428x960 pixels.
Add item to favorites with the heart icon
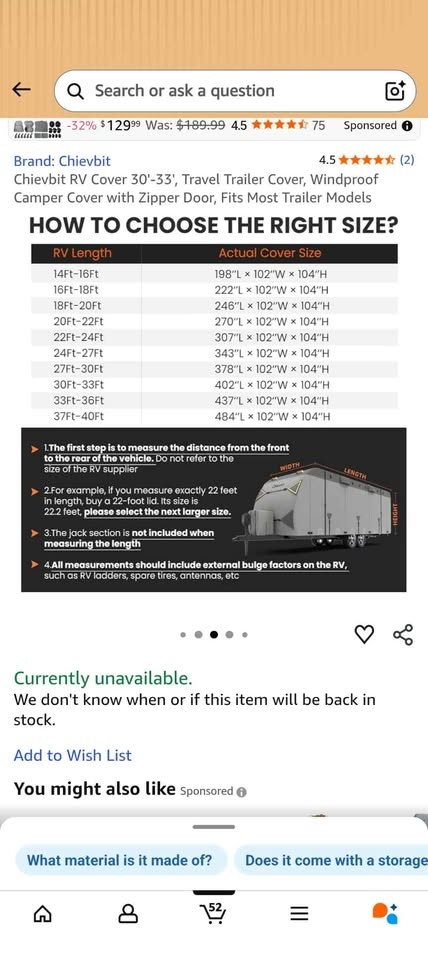point(364,635)
